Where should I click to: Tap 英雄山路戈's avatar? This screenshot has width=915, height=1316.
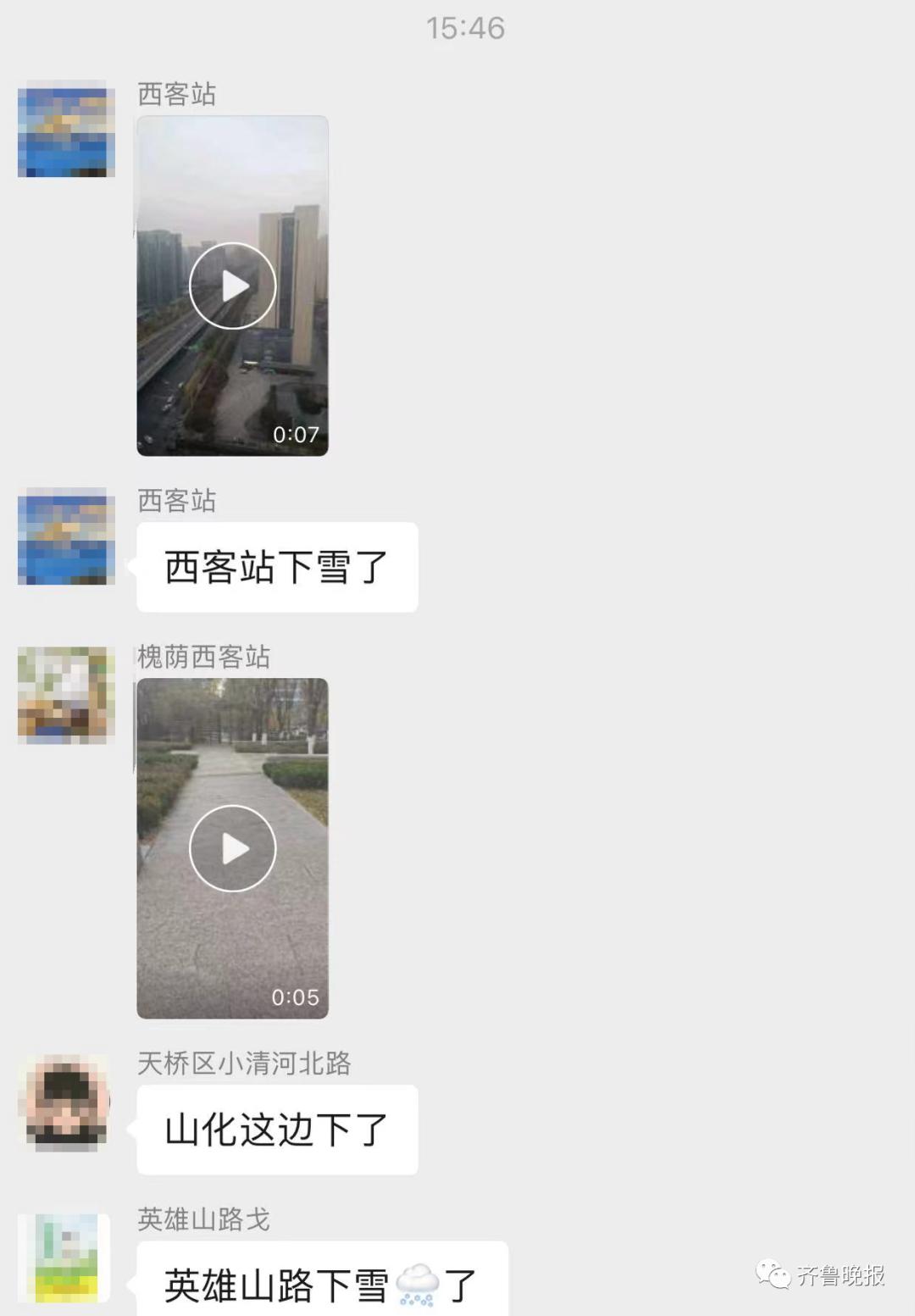click(x=66, y=1258)
